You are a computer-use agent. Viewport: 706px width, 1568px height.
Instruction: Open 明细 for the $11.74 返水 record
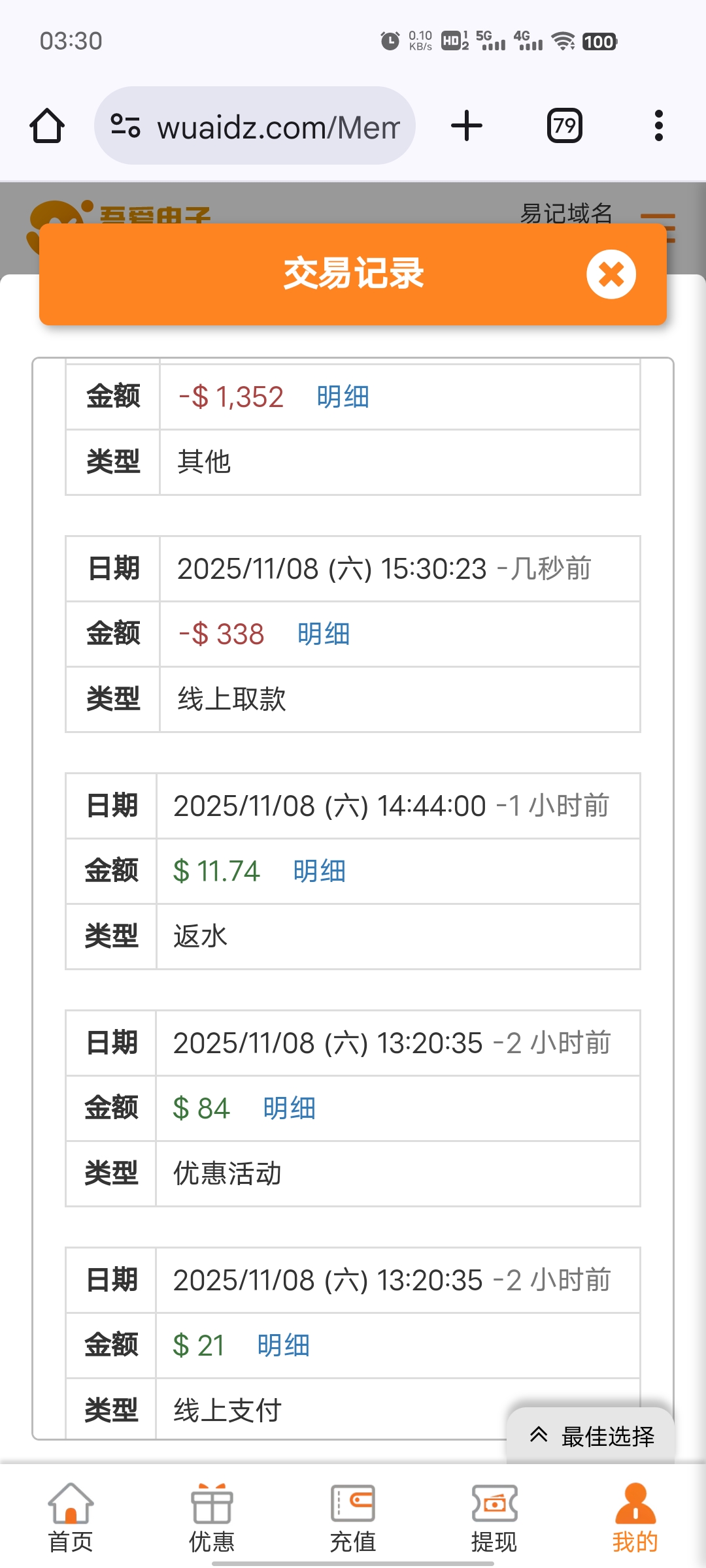click(319, 872)
